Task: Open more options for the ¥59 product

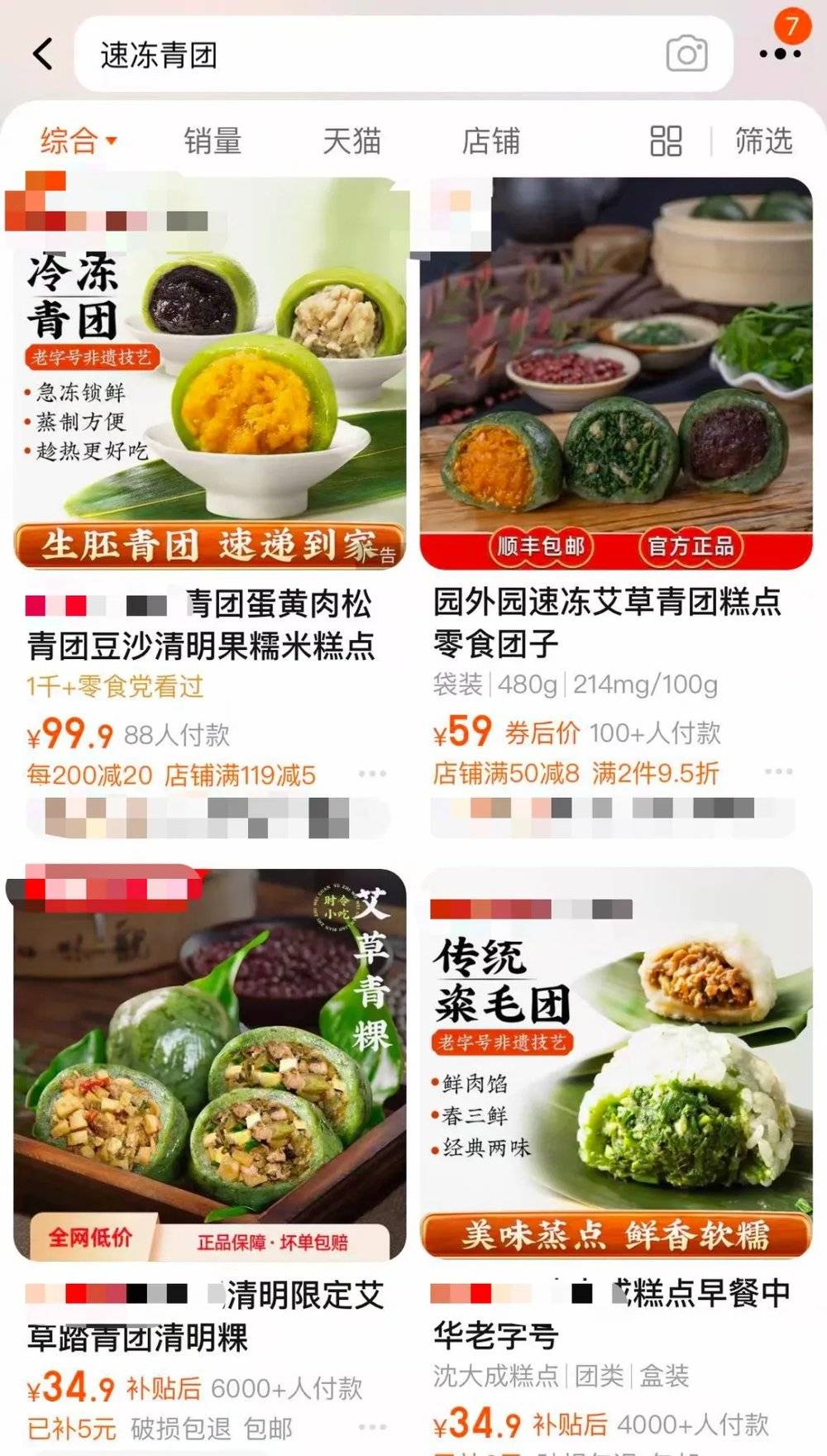Action: pyautogui.click(x=779, y=771)
